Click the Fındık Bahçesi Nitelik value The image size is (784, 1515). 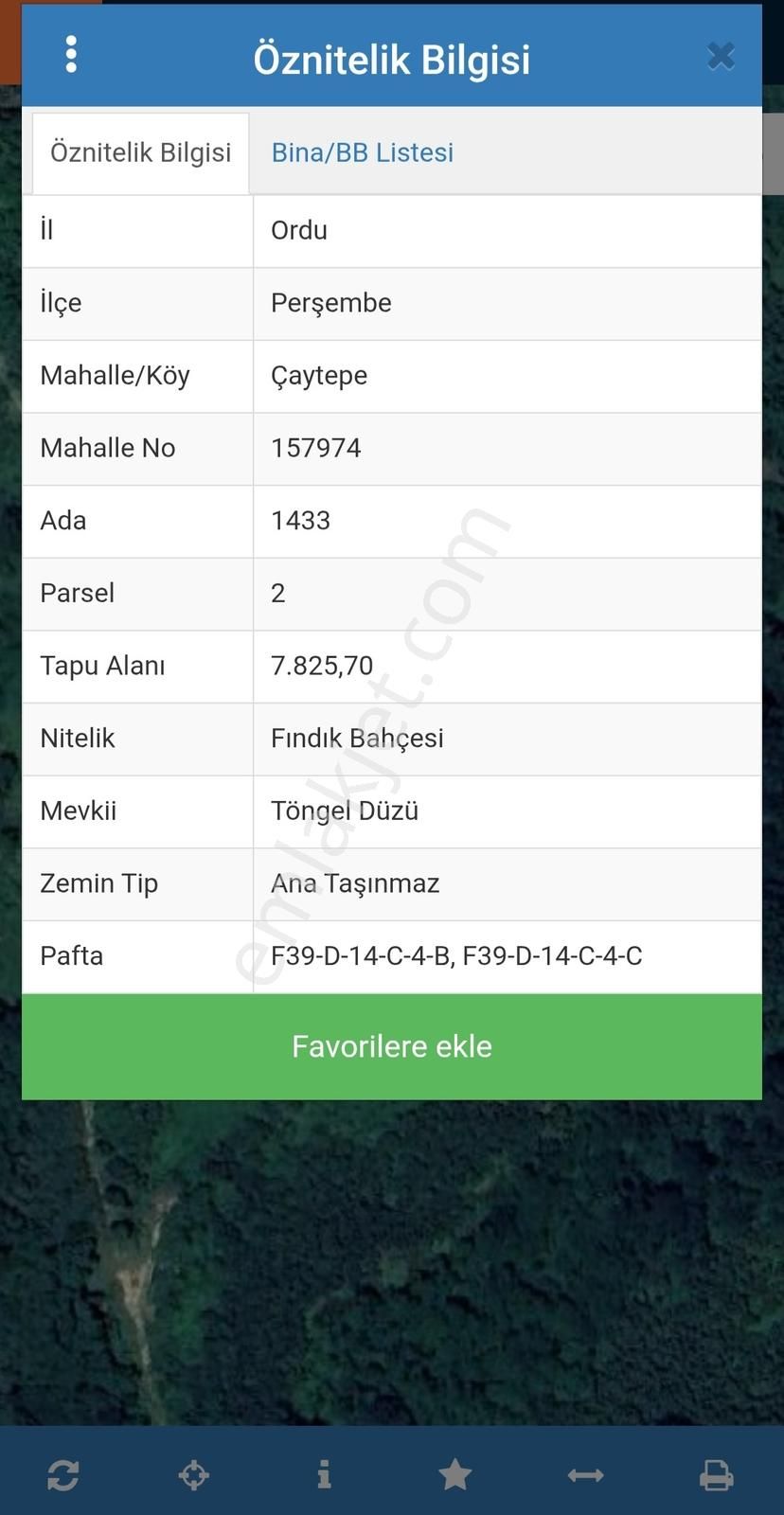pyautogui.click(x=357, y=739)
